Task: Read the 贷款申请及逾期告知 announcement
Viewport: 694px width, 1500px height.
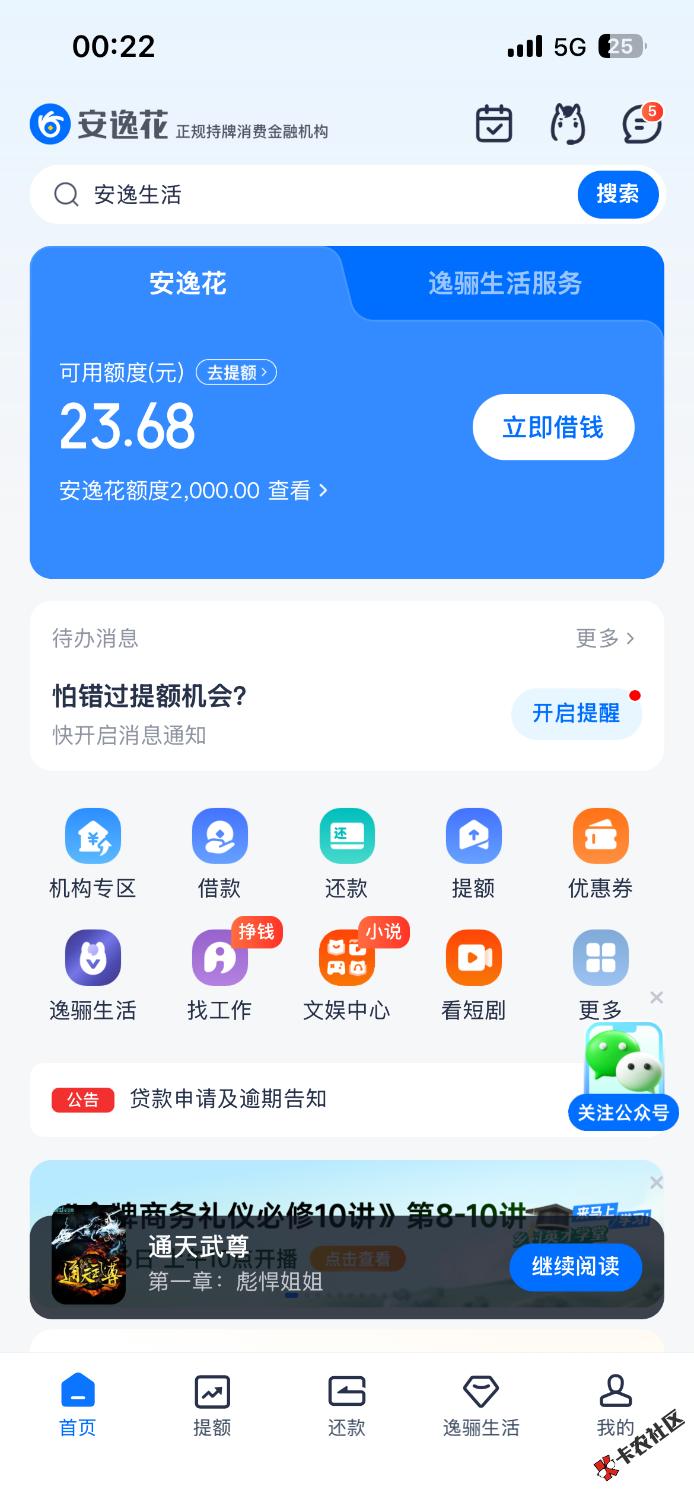Action: point(228,1099)
